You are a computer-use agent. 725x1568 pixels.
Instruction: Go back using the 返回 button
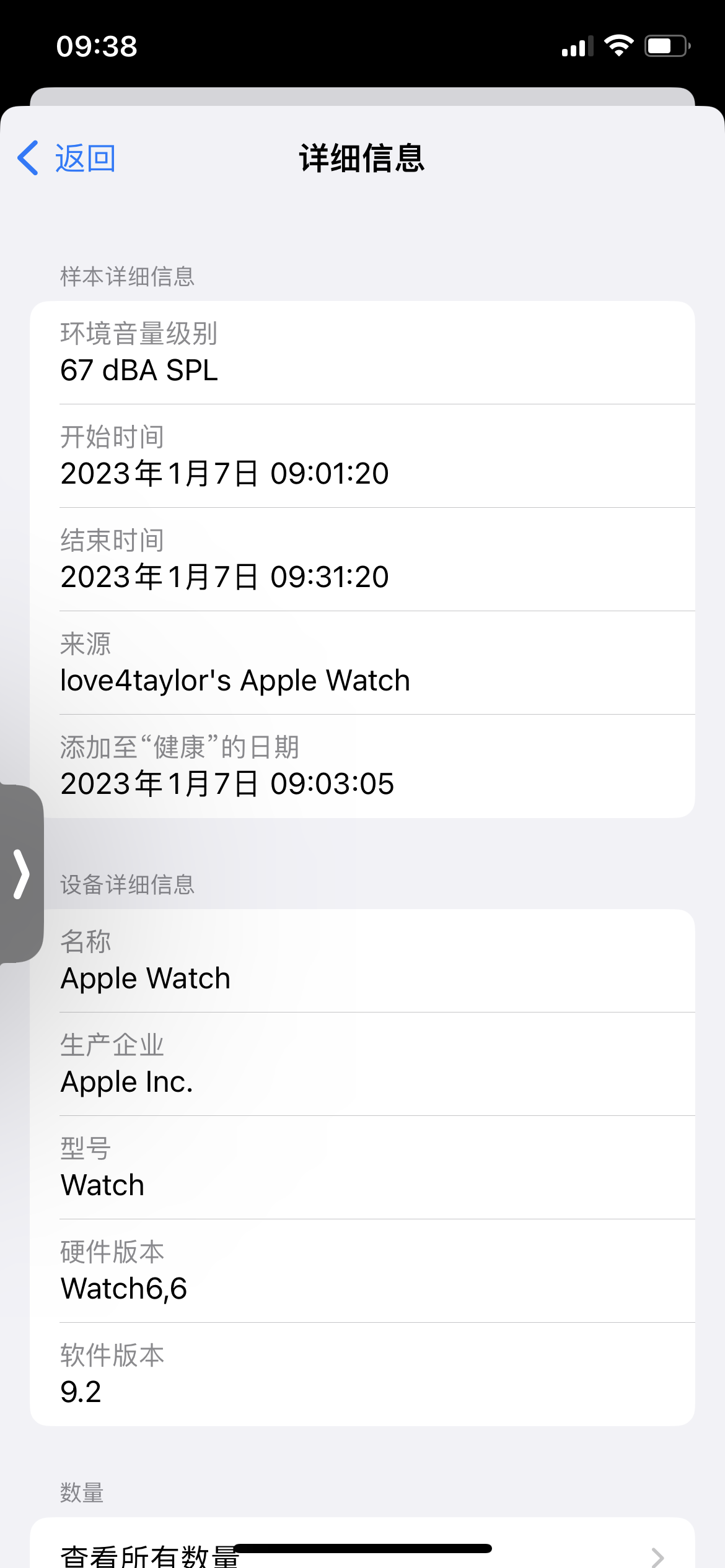pos(67,159)
